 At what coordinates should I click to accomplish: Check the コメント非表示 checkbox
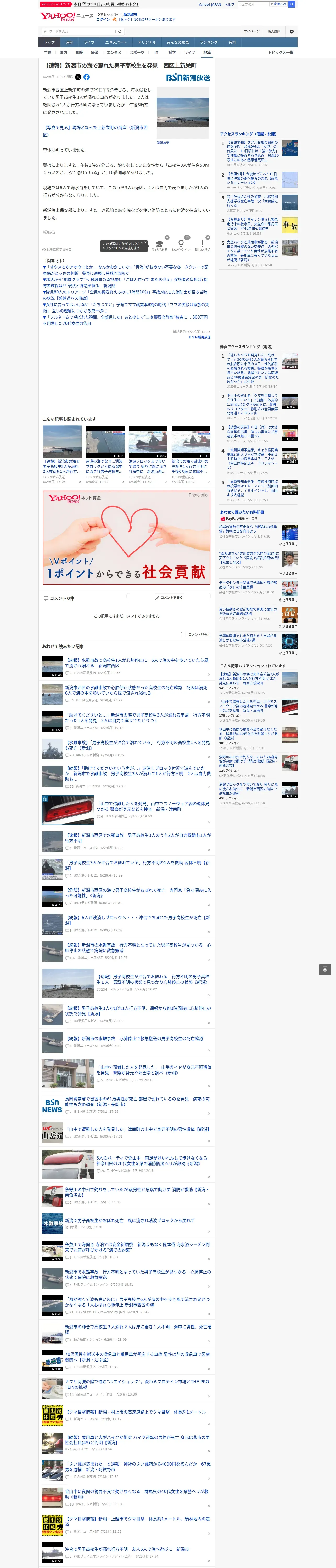click(183, 634)
